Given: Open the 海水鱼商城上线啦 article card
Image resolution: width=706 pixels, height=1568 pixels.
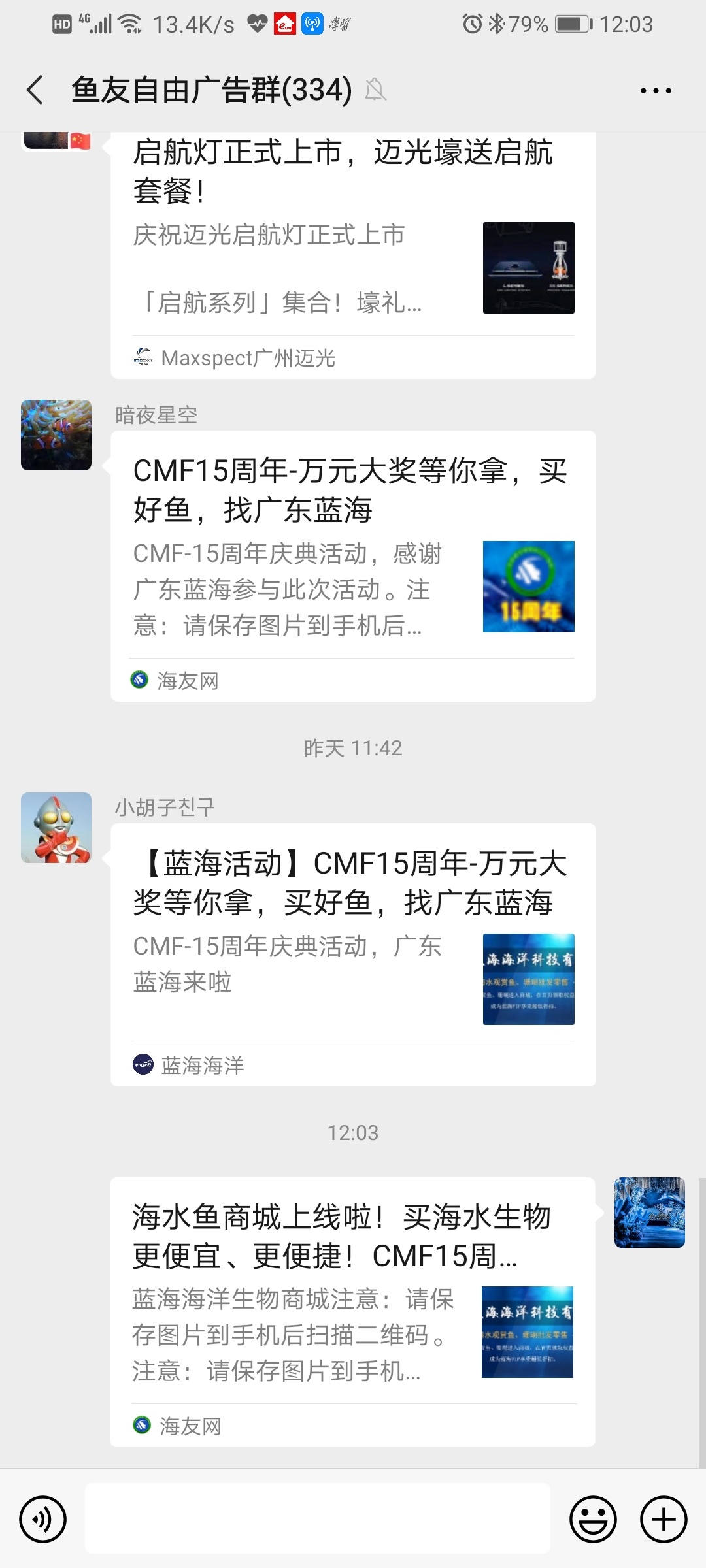Looking at the screenshot, I should (353, 1311).
